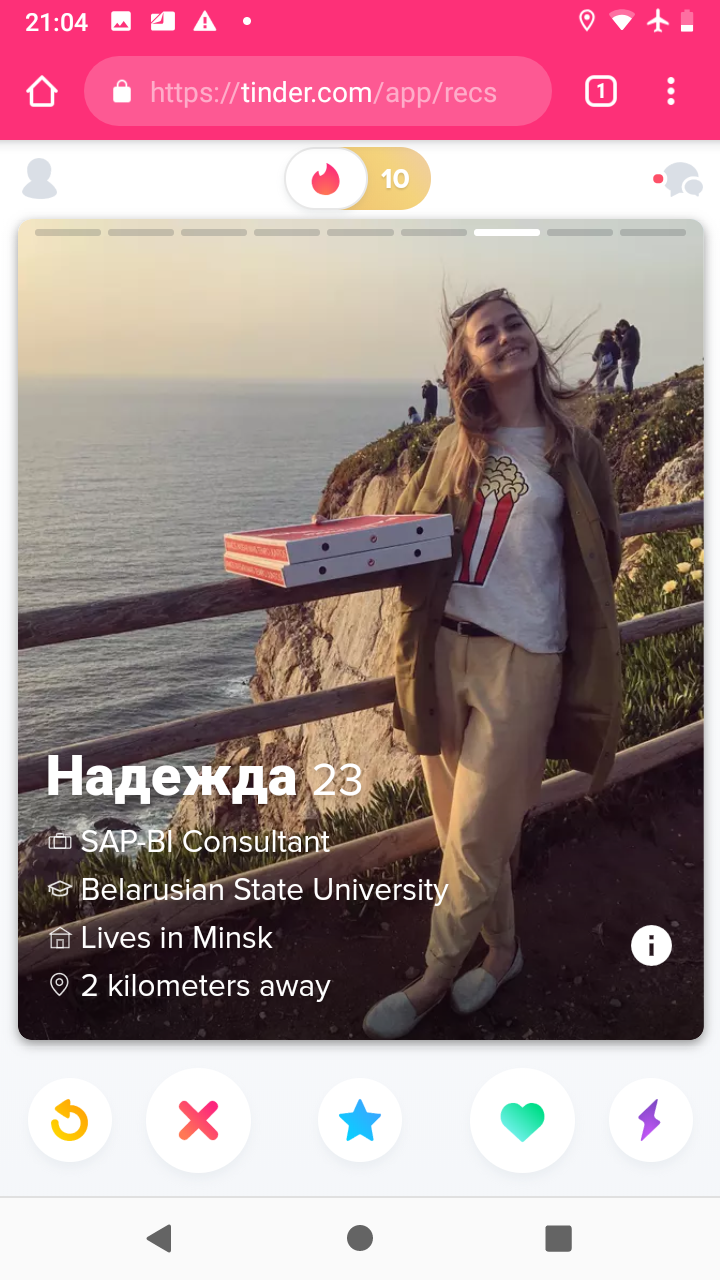
Task: Open recent apps square button
Action: tap(558, 1238)
